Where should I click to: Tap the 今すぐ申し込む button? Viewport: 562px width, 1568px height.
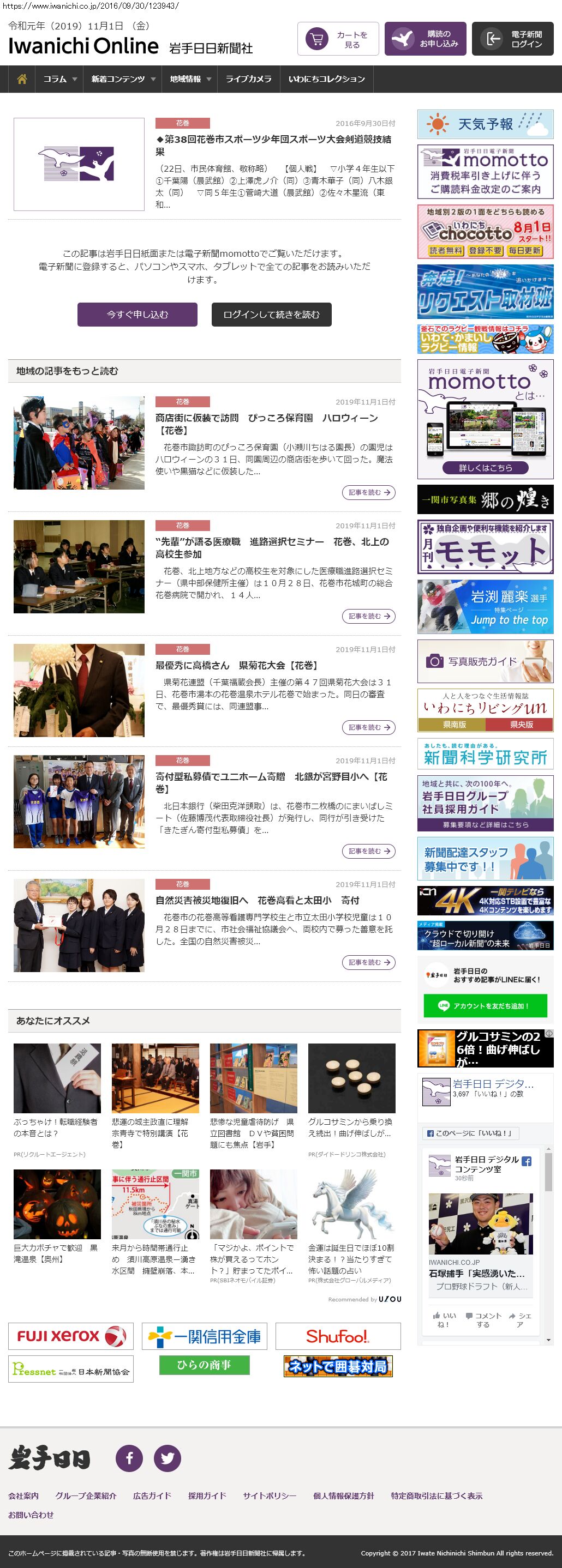pos(137,315)
